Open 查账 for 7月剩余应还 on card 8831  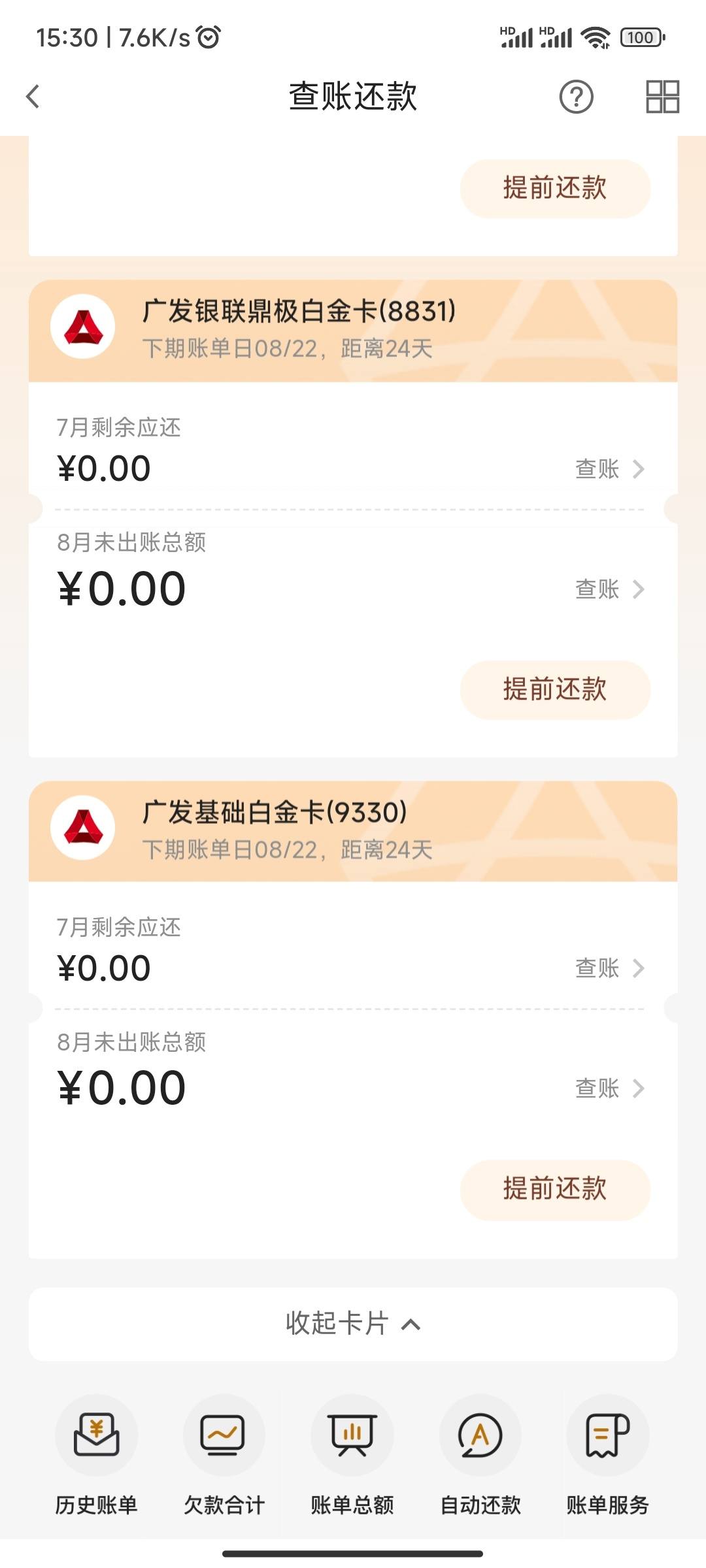[609, 468]
